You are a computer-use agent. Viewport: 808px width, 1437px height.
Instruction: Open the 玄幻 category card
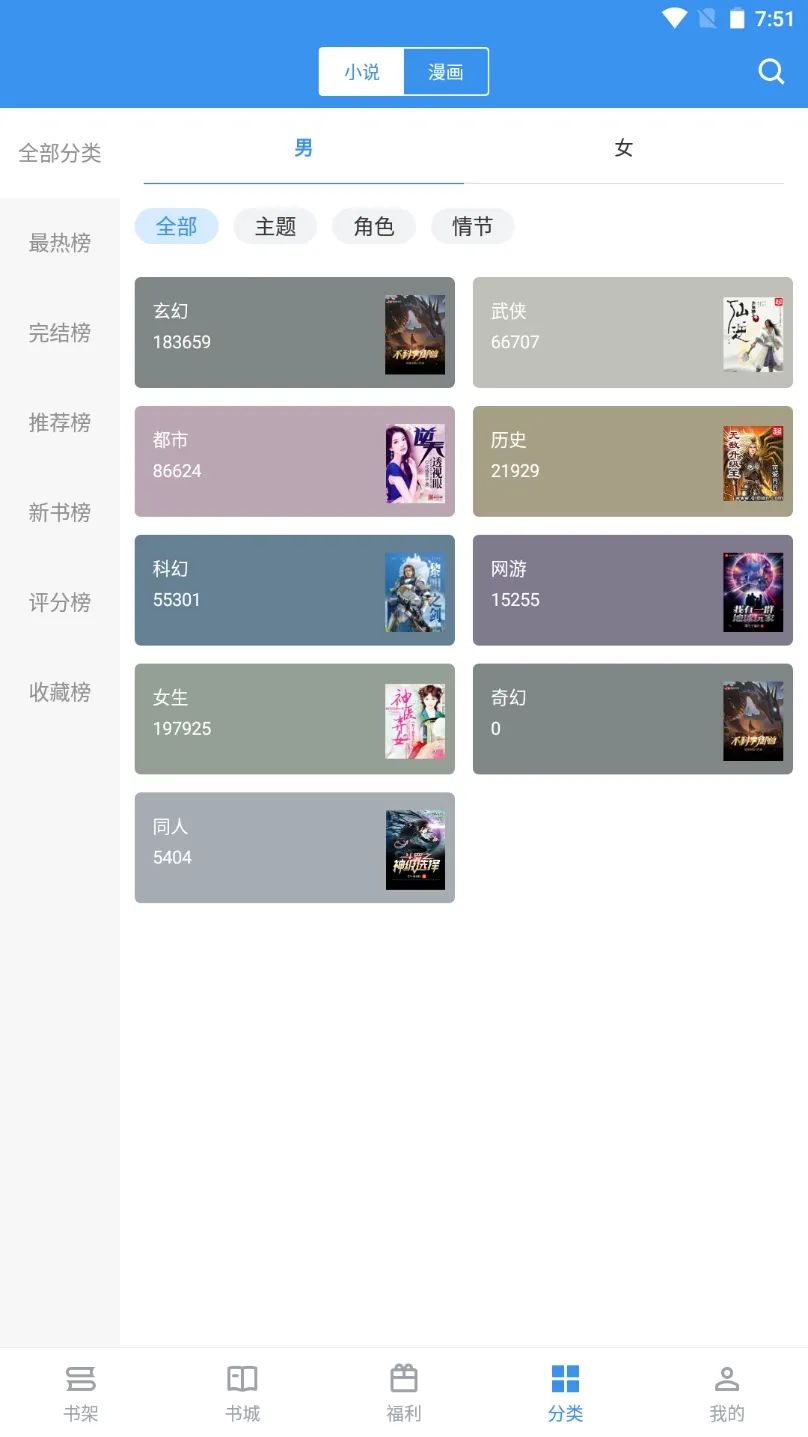pos(294,332)
